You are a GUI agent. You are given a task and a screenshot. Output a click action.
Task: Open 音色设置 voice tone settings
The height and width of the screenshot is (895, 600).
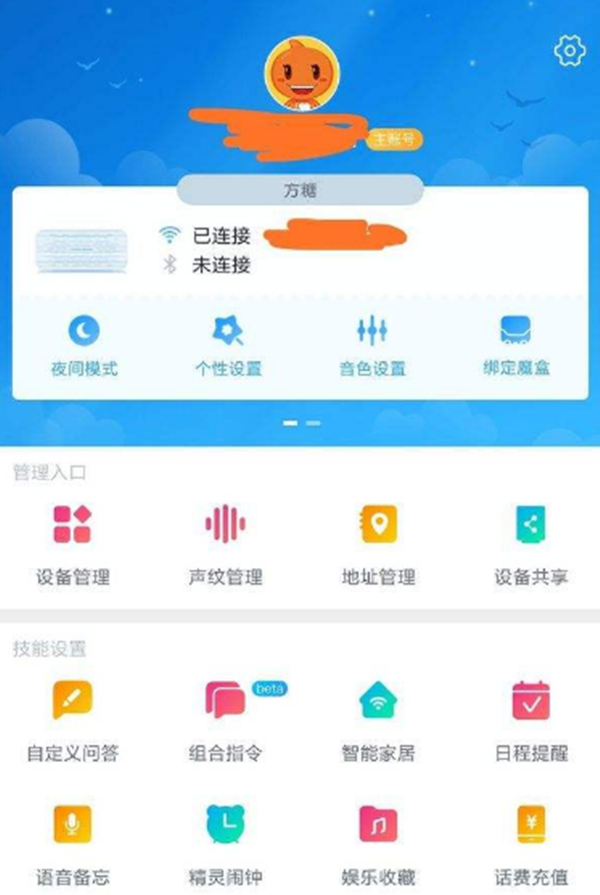[372, 345]
